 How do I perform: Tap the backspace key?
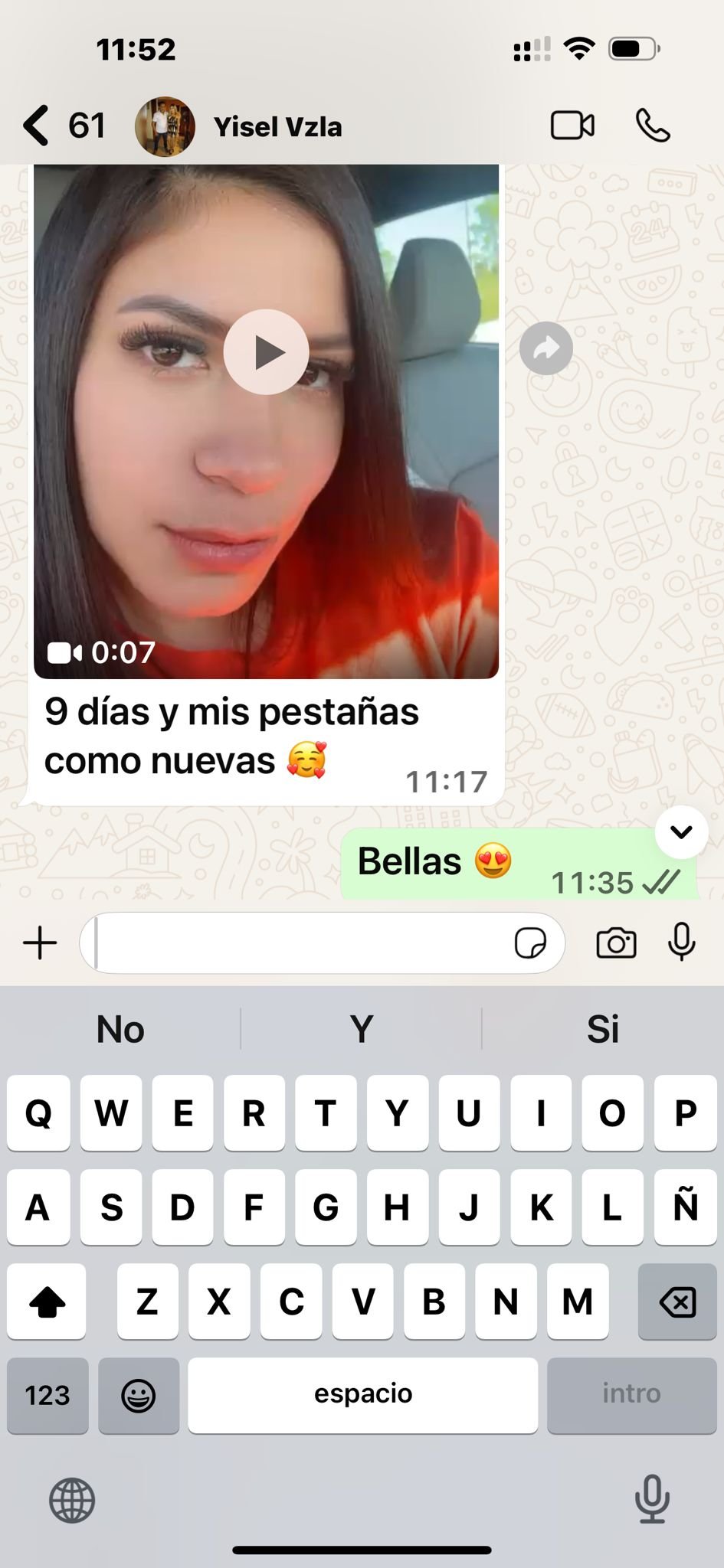click(677, 1301)
